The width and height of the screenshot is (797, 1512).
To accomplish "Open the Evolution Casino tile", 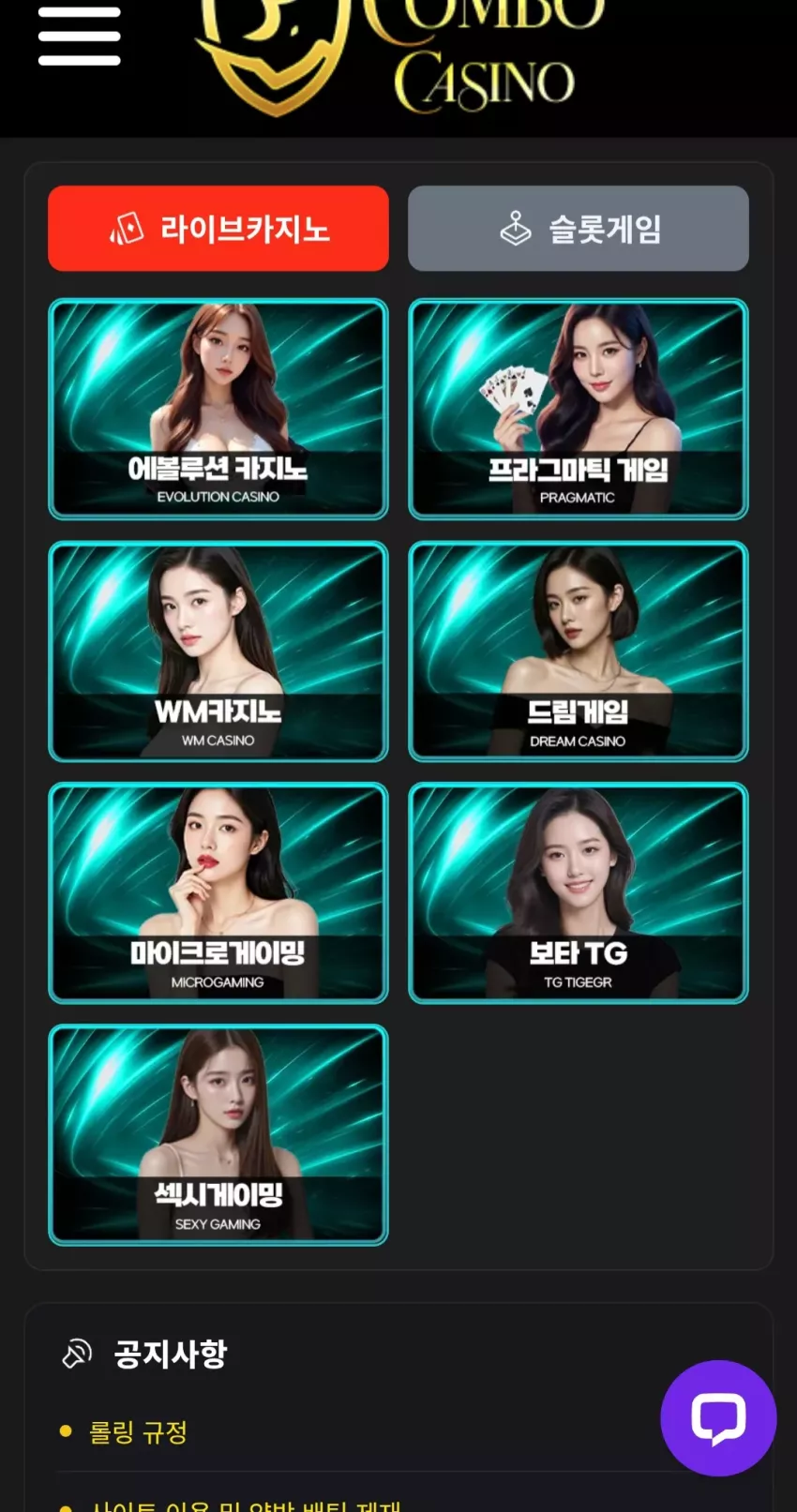I will 218,409.
